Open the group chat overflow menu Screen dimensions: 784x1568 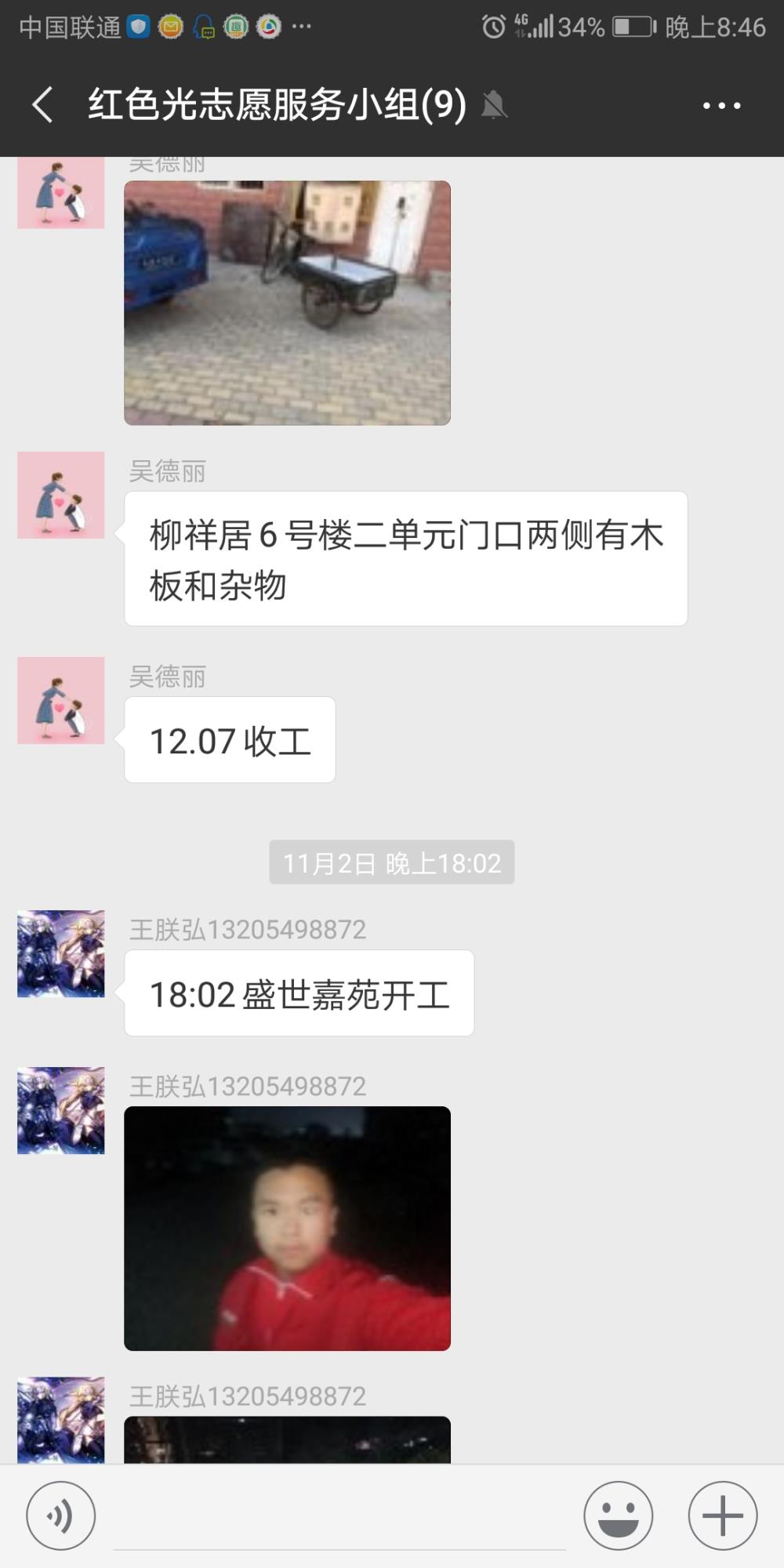coord(721,105)
